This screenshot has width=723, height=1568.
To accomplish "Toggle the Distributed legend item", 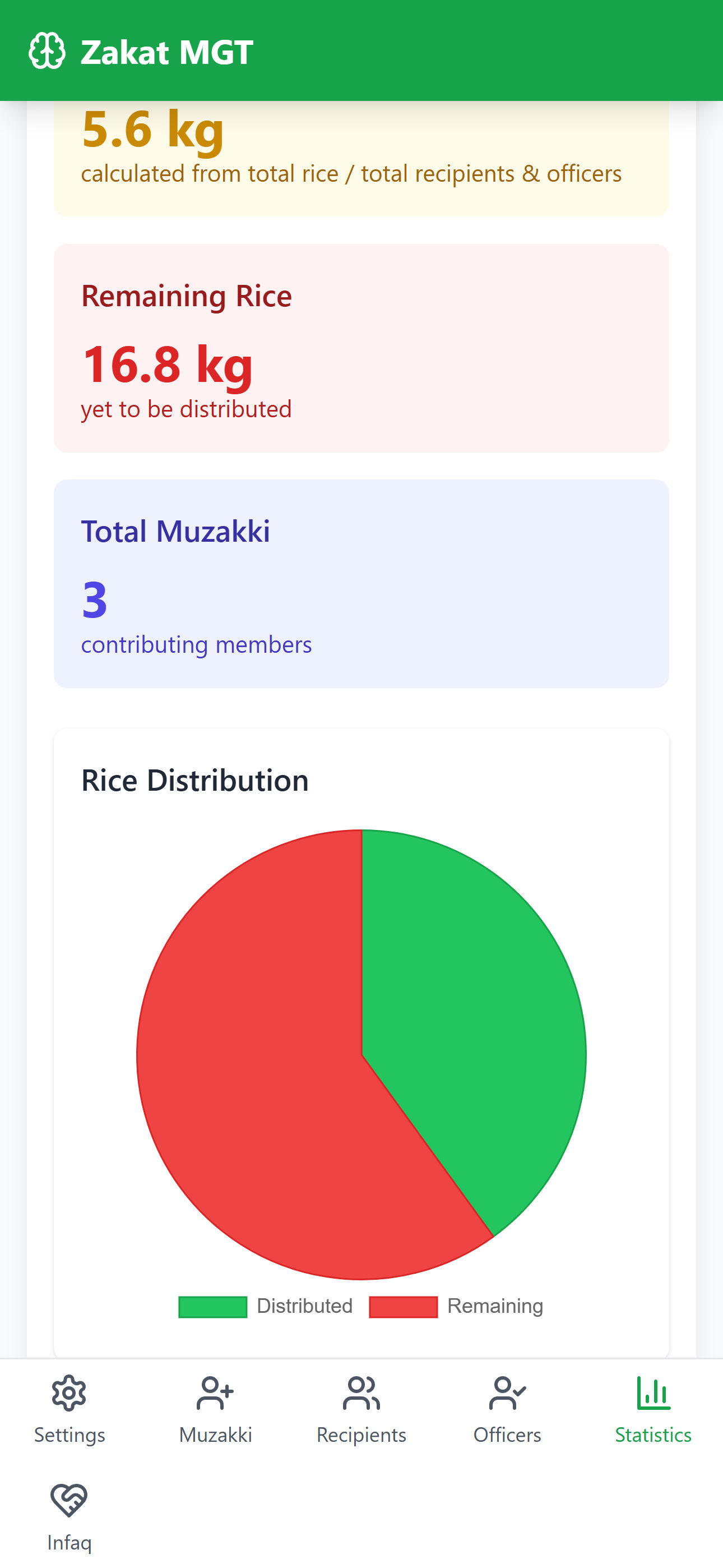I will [x=266, y=1306].
